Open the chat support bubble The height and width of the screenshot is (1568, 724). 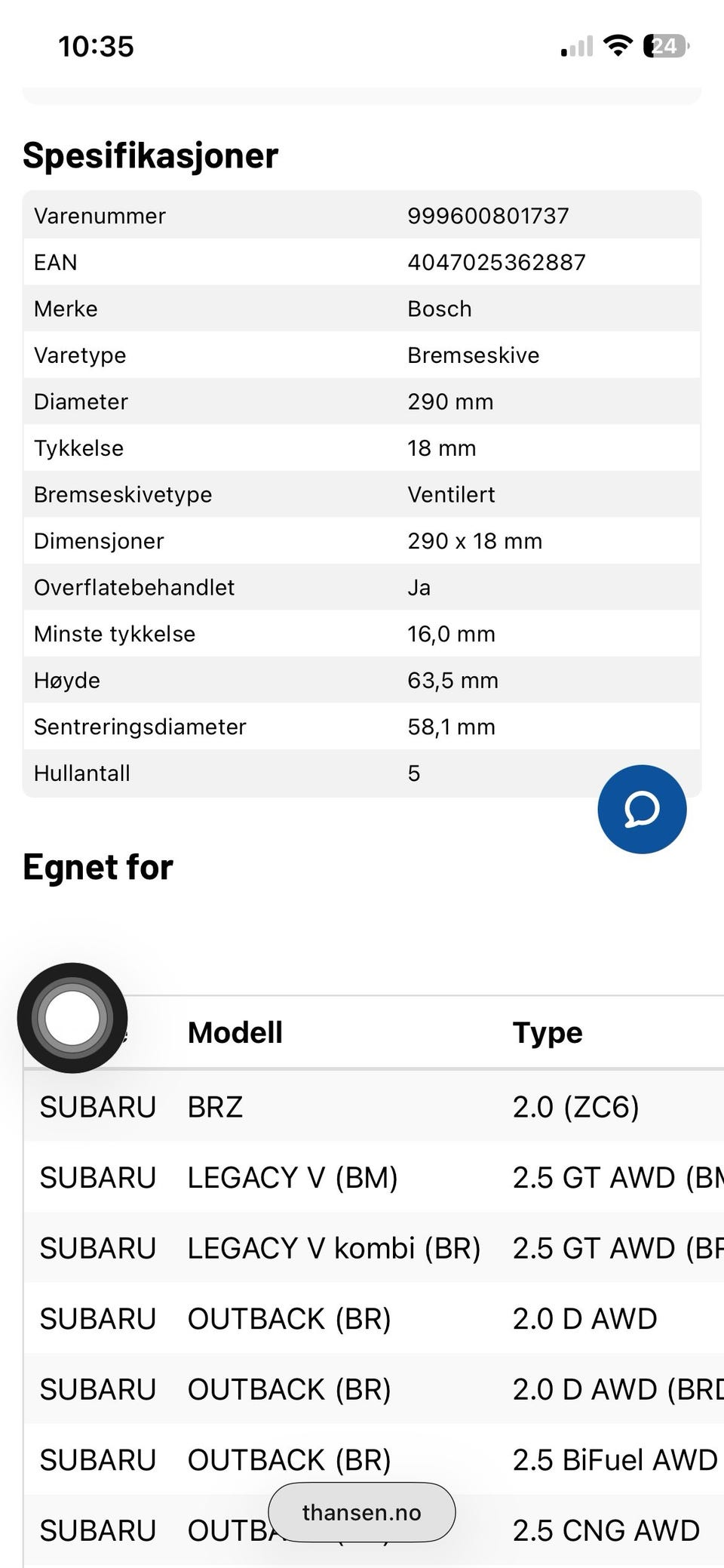(x=642, y=810)
